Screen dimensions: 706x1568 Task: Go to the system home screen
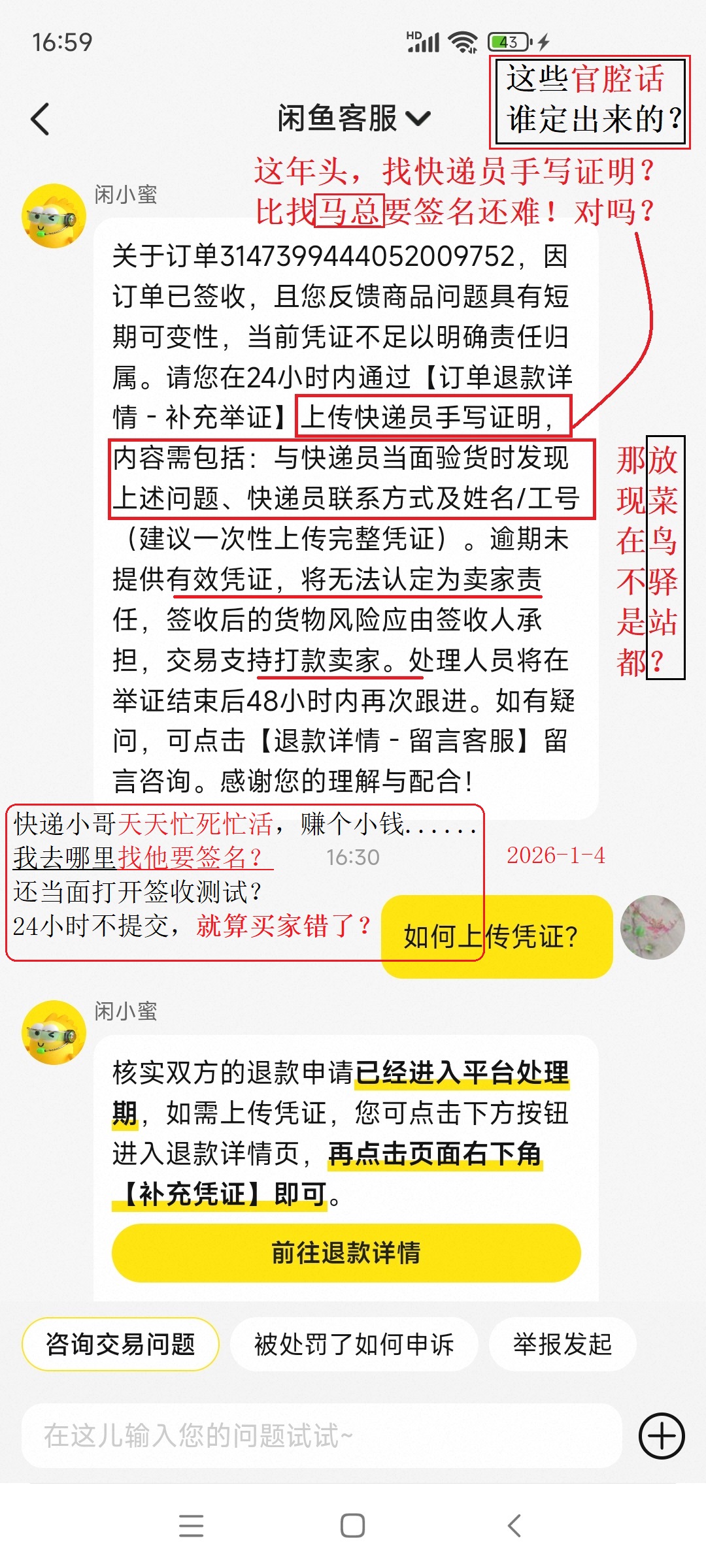(x=352, y=1526)
